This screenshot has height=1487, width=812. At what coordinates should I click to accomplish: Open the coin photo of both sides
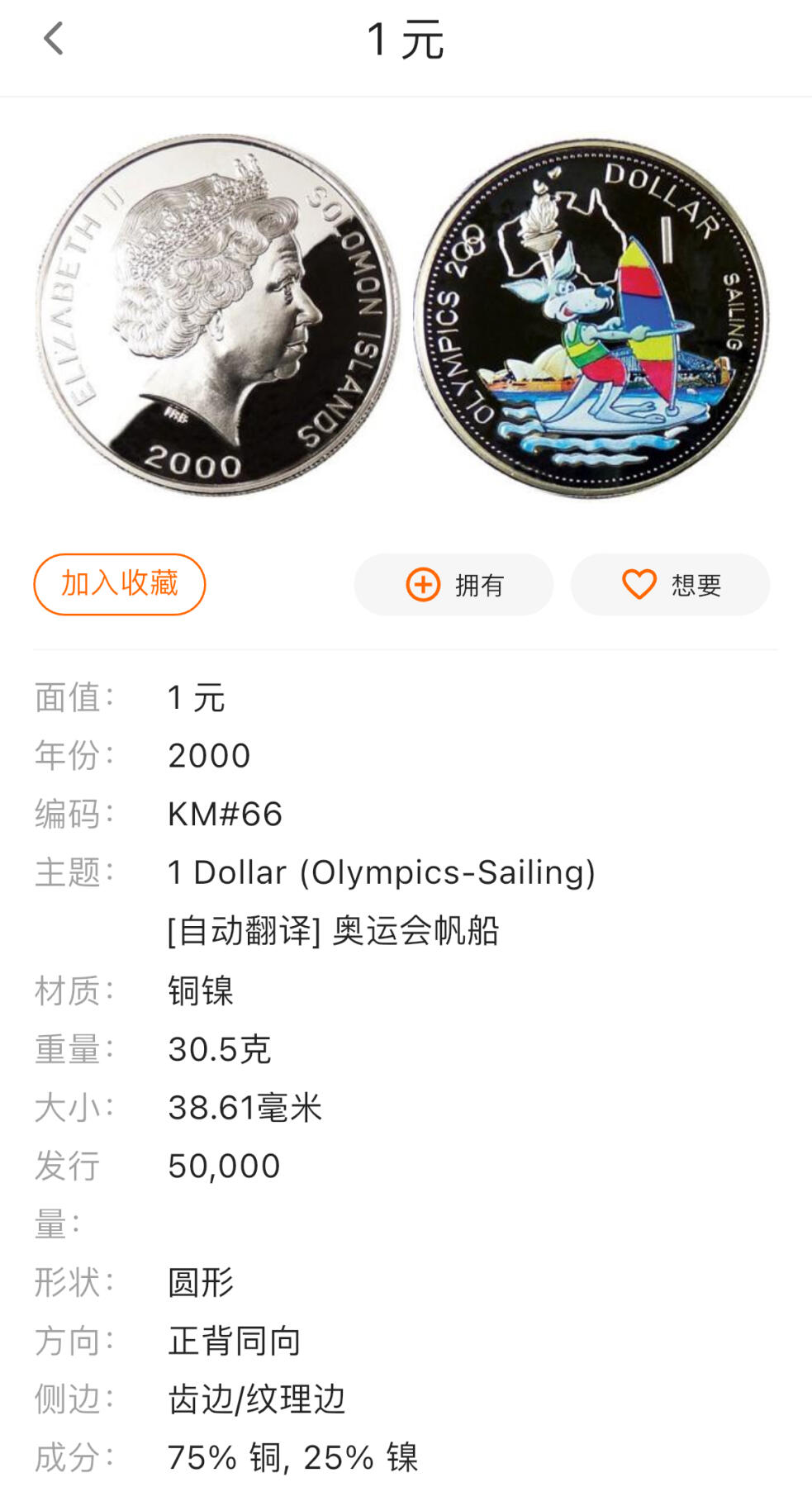coord(405,316)
